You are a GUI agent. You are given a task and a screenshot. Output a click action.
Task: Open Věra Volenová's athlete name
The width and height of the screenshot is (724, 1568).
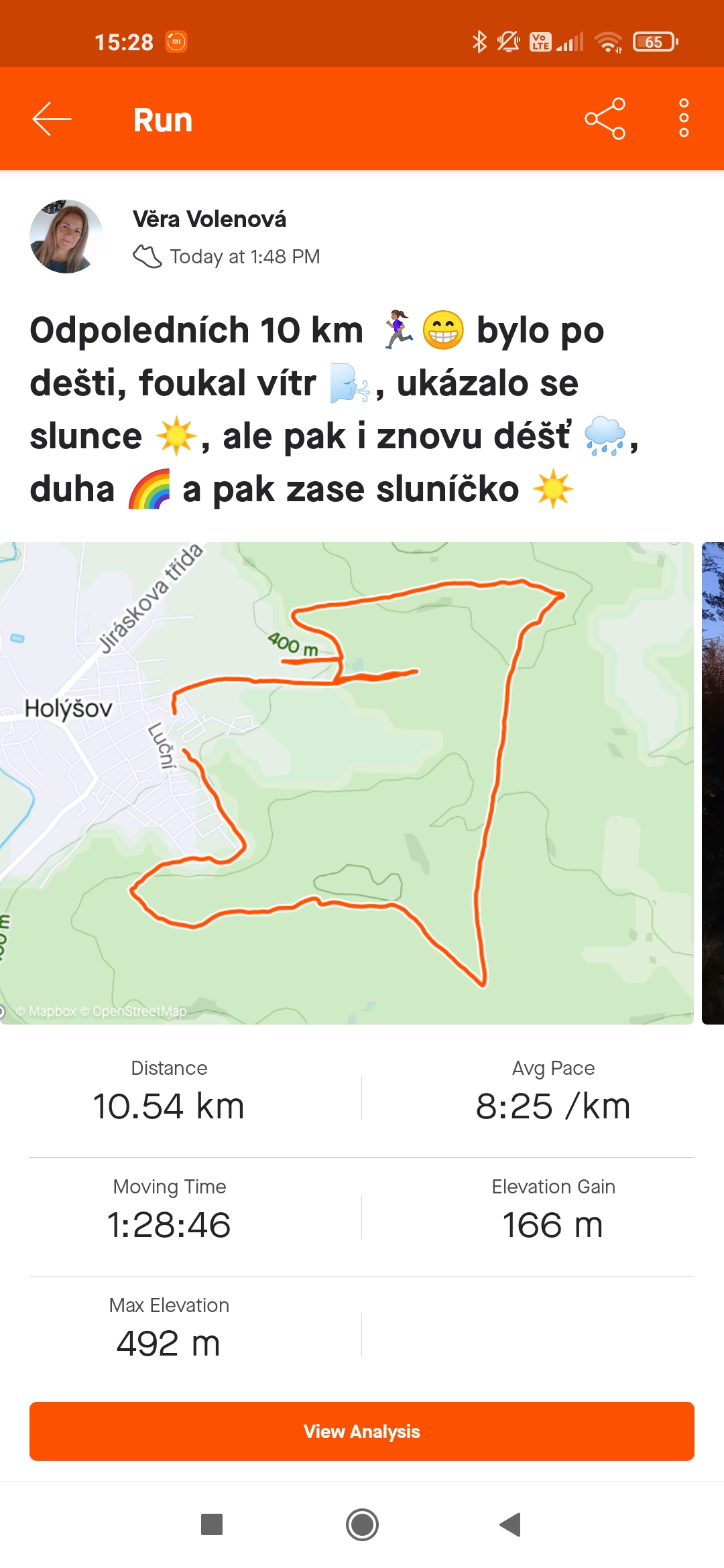click(x=209, y=219)
